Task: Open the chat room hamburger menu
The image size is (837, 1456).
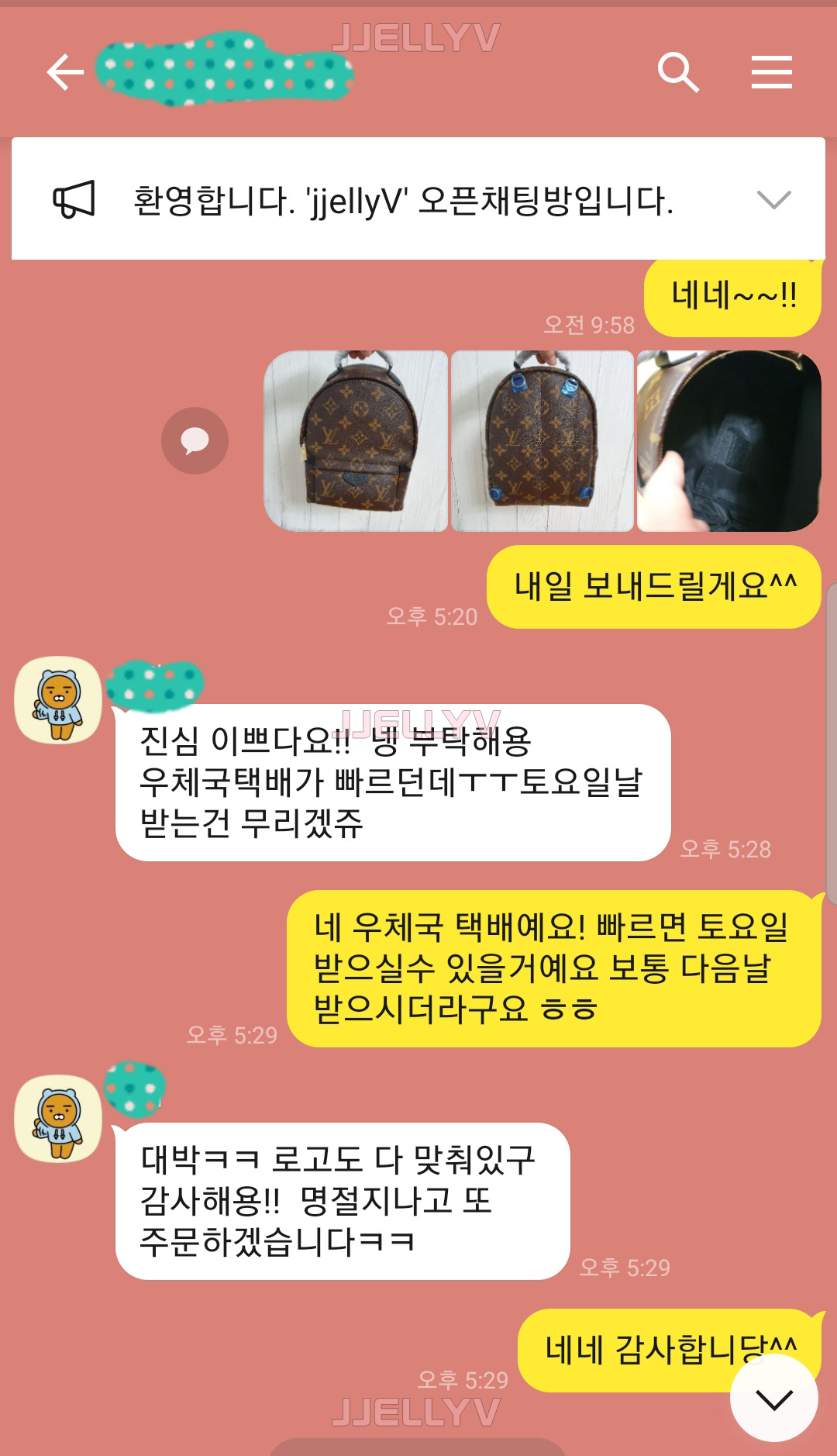Action: [x=771, y=72]
